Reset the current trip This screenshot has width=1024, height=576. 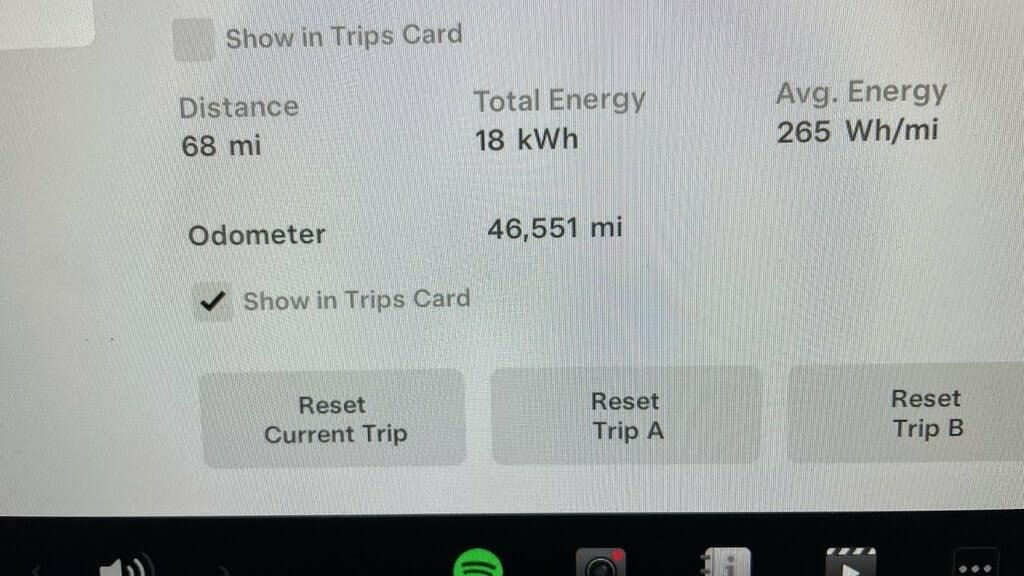pyautogui.click(x=334, y=418)
